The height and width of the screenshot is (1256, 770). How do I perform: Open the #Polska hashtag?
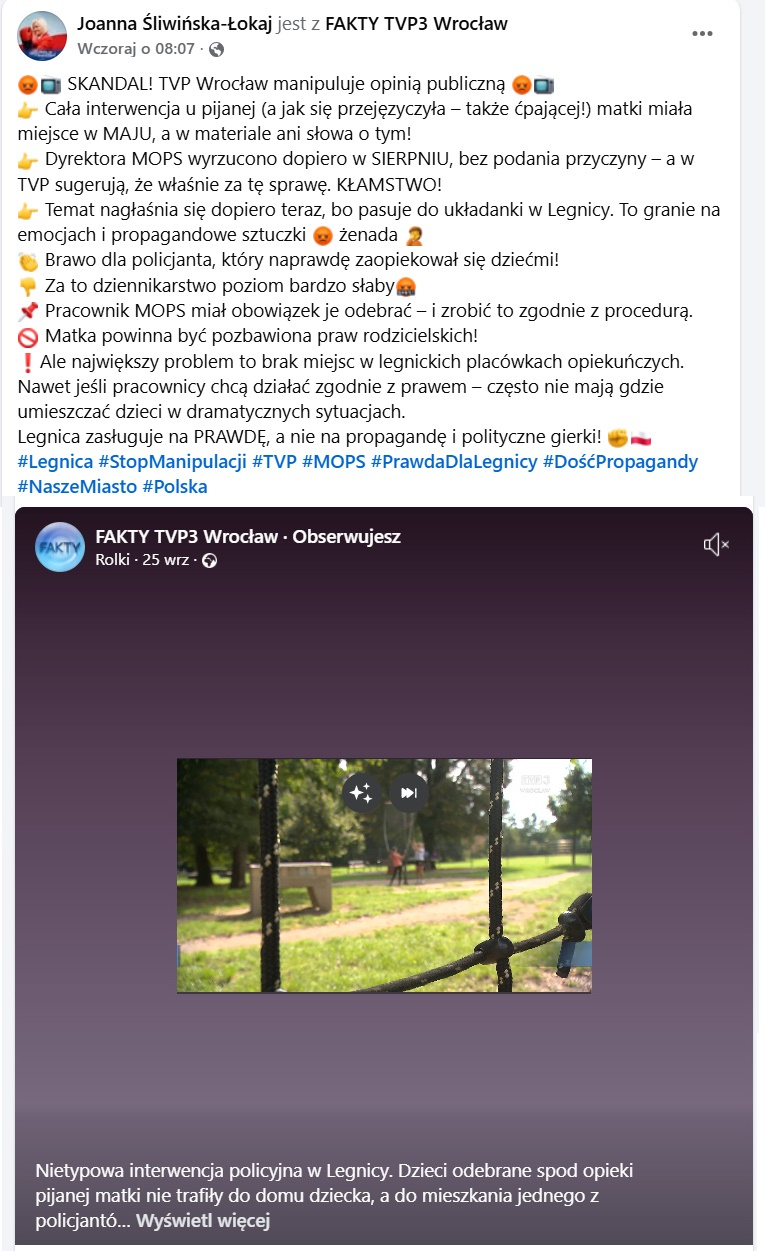175,487
